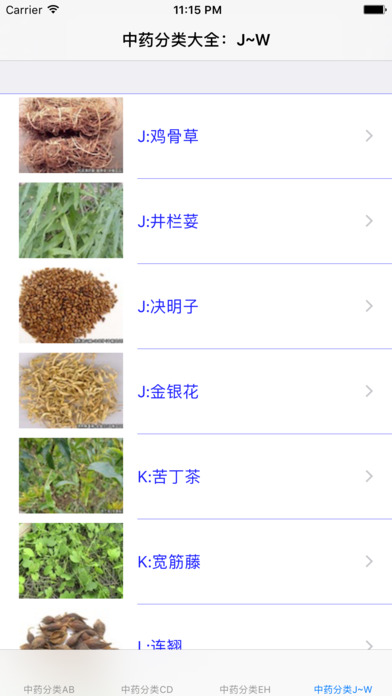392x696 pixels.
Task: View details for J:金银花
Action: [196, 392]
